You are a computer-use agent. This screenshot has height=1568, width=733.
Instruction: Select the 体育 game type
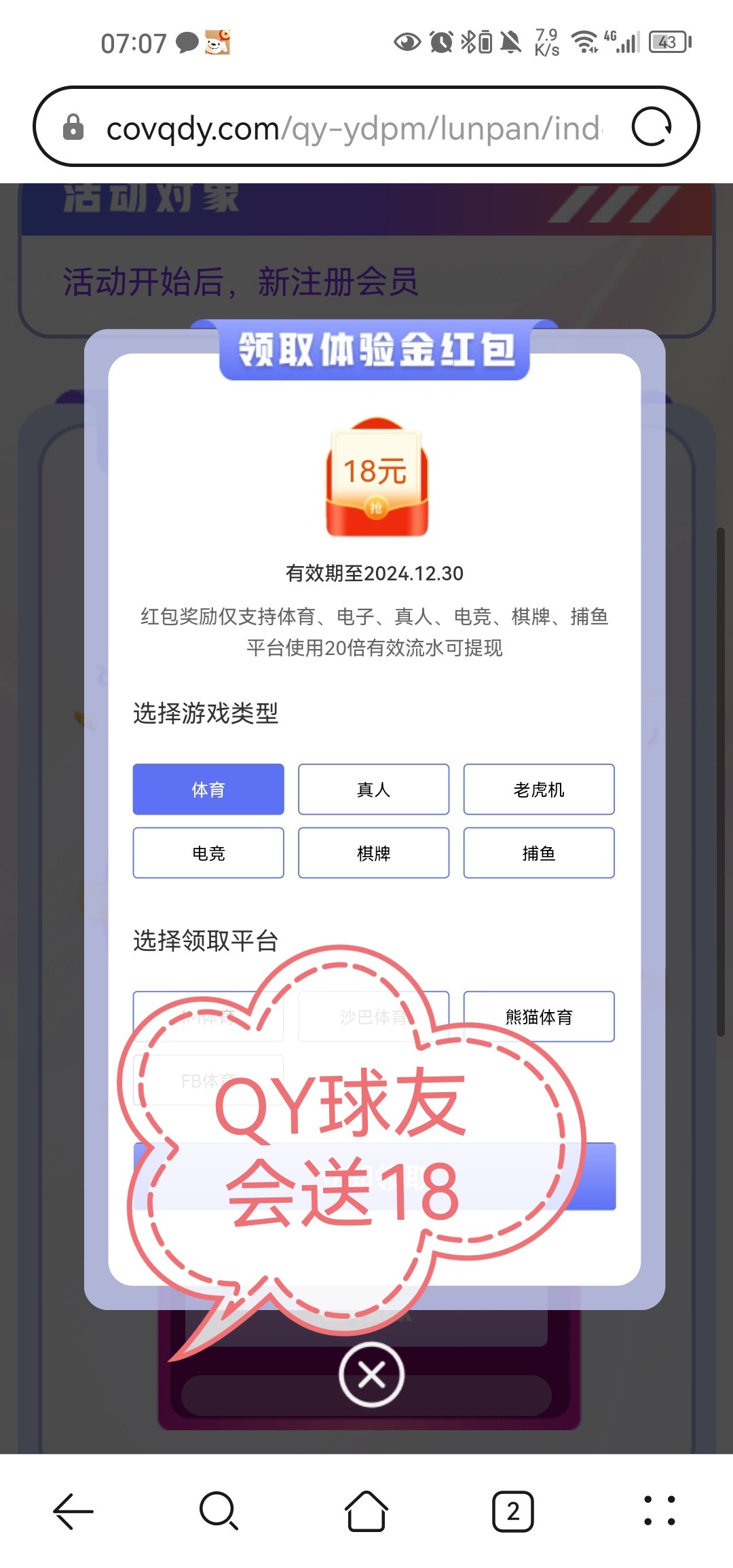click(208, 789)
